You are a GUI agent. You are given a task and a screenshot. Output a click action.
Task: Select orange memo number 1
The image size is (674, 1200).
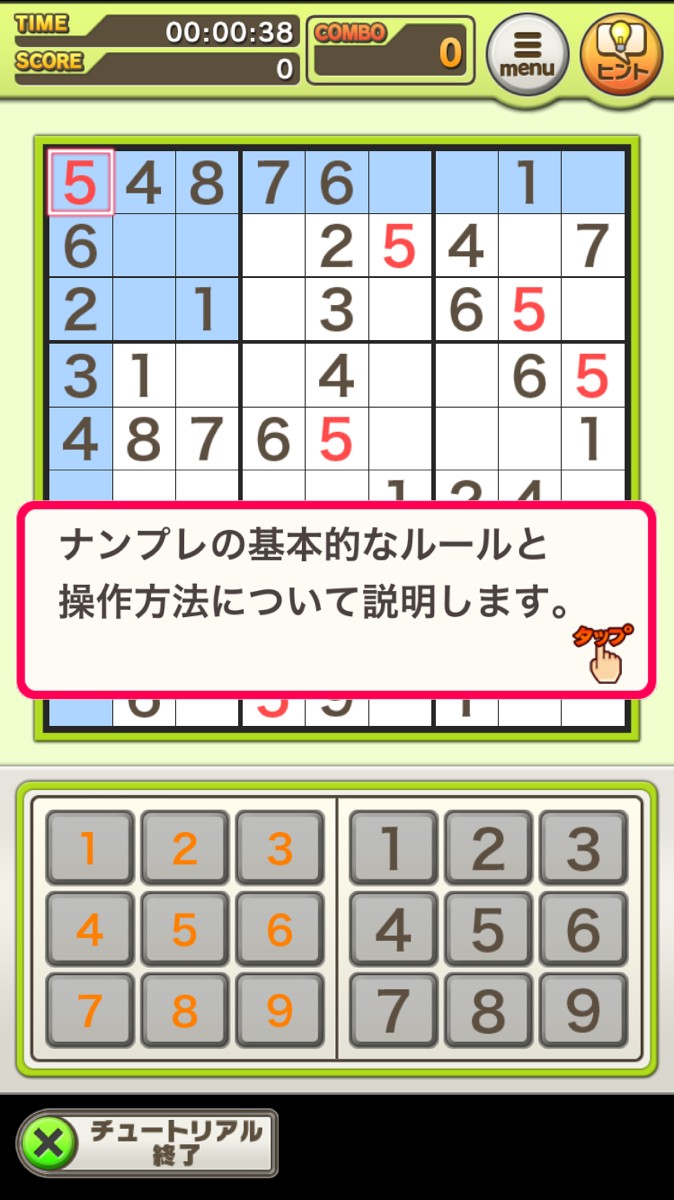click(x=89, y=849)
